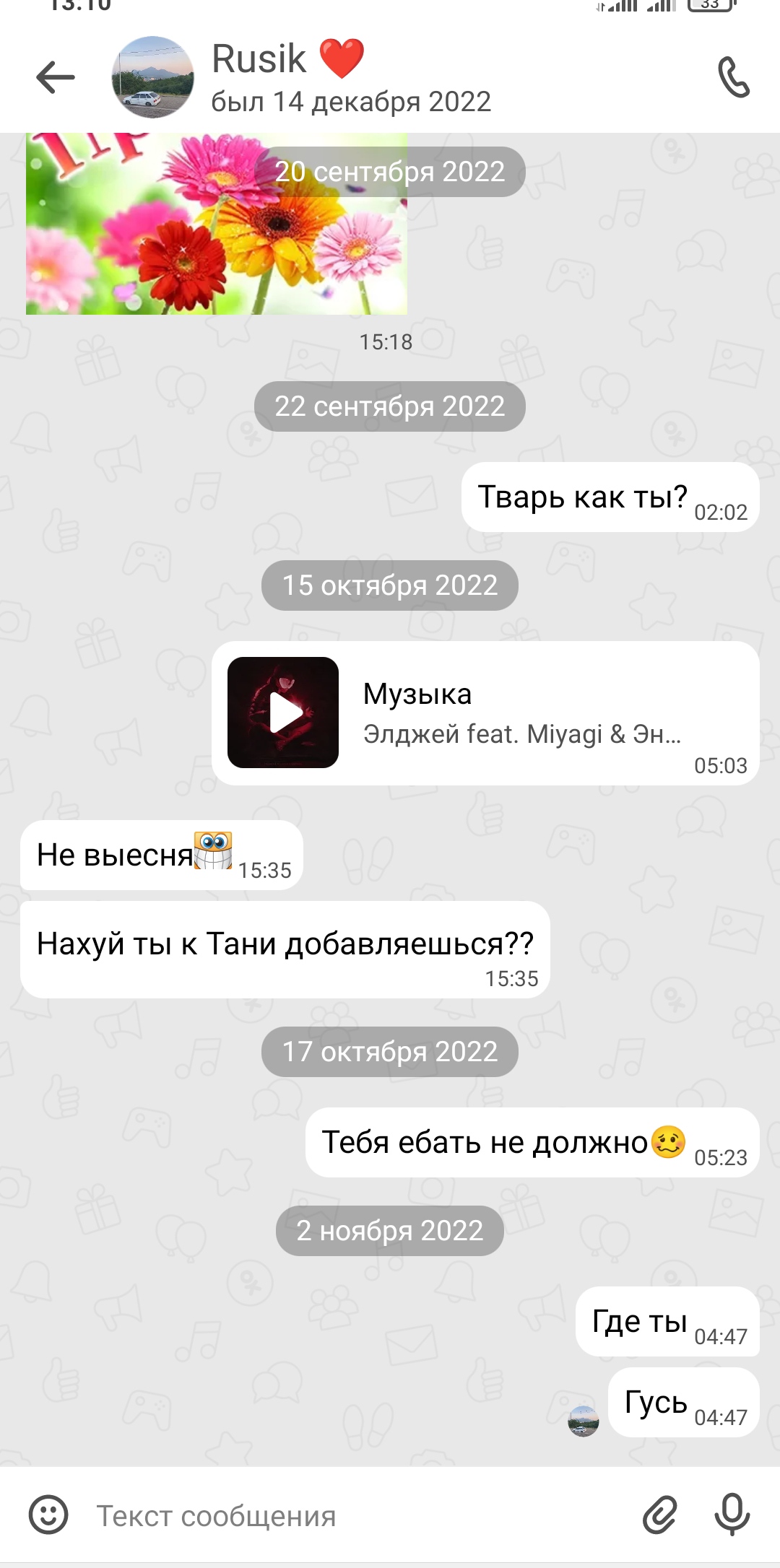
Task: Attach a file with the paperclip
Action: point(660,1515)
